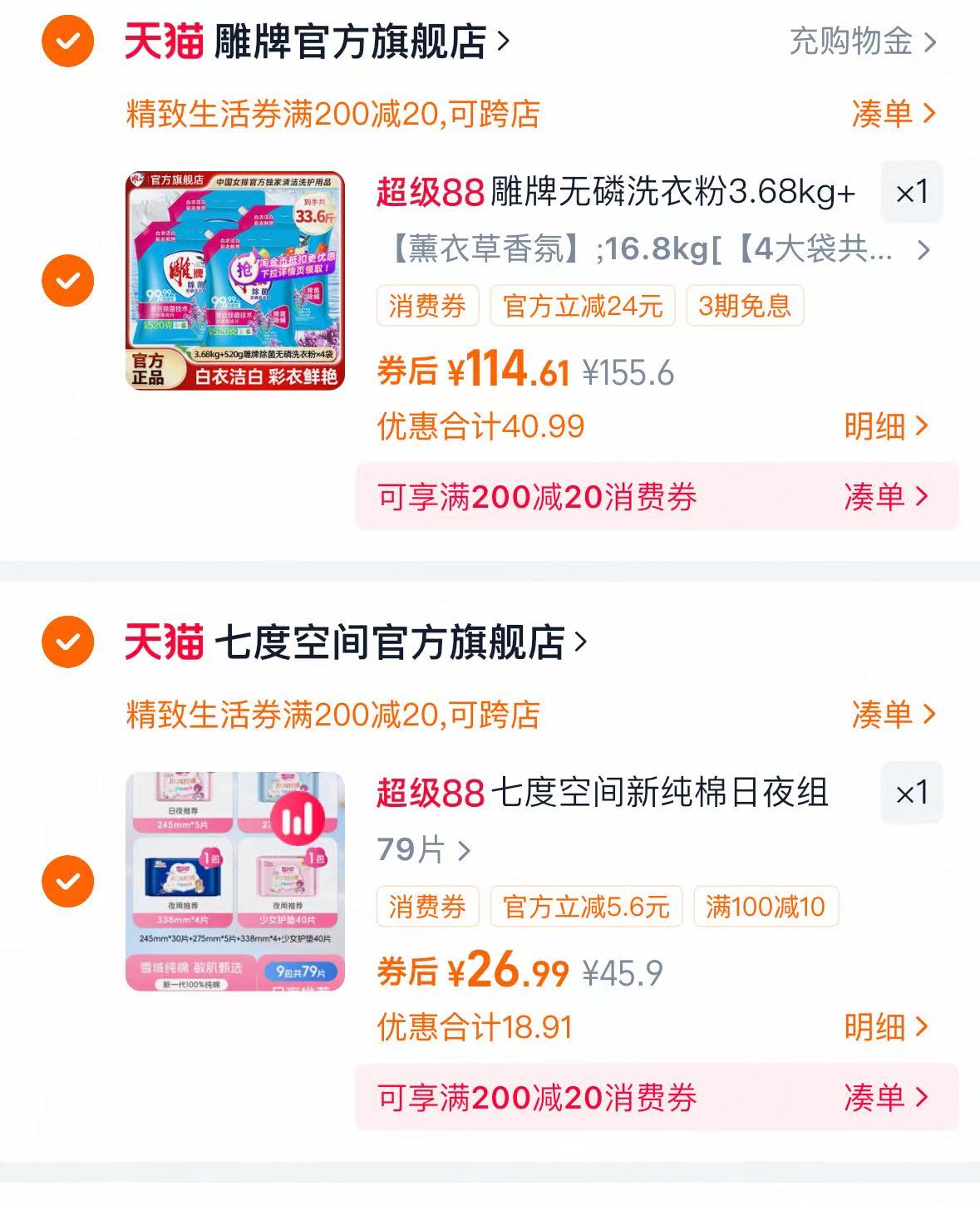Click the 3期免息 tag
Image resolution: width=980 pixels, height=1205 pixels.
coord(744,306)
